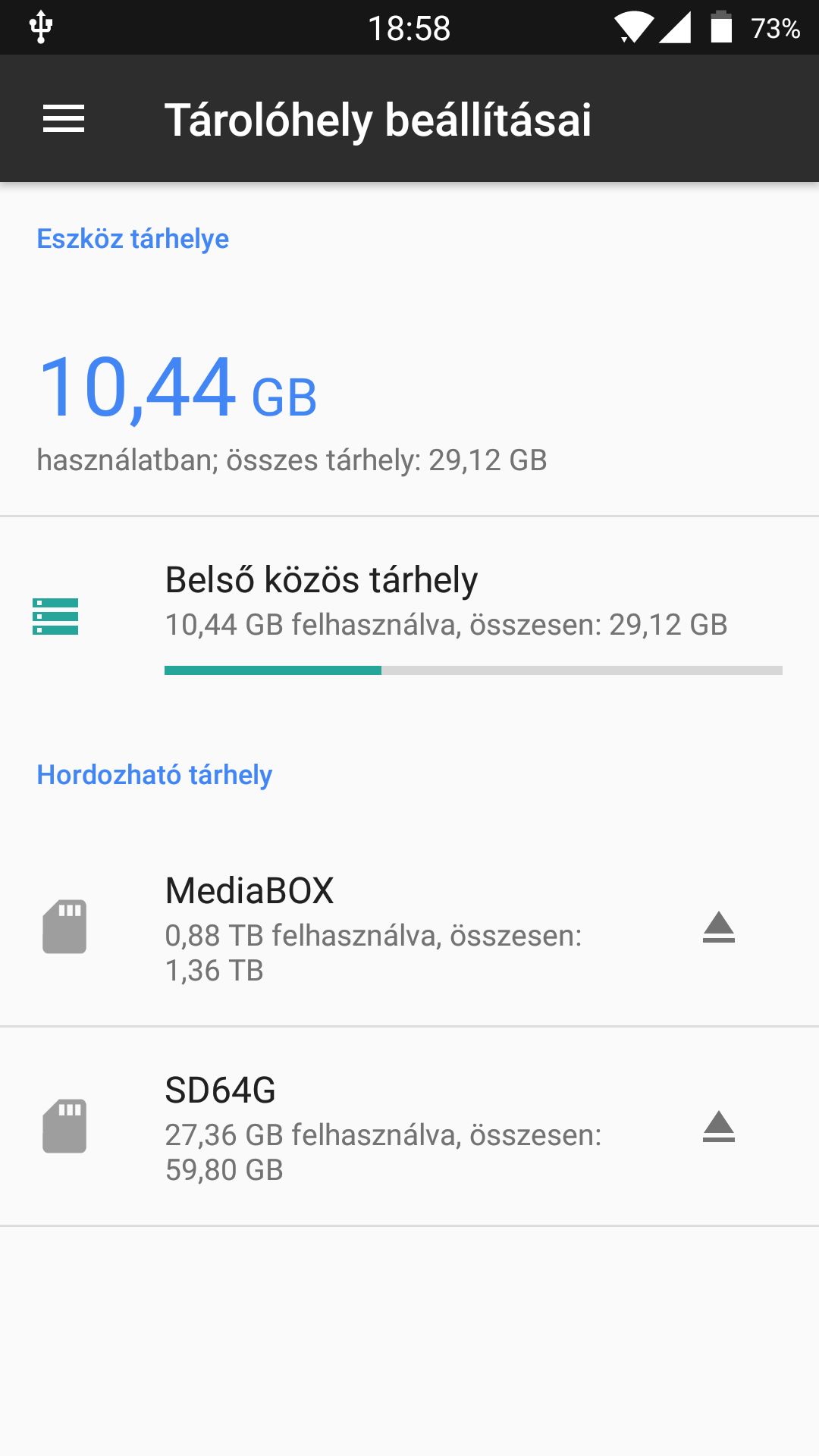Open the hamburger navigation drawer

point(64,119)
